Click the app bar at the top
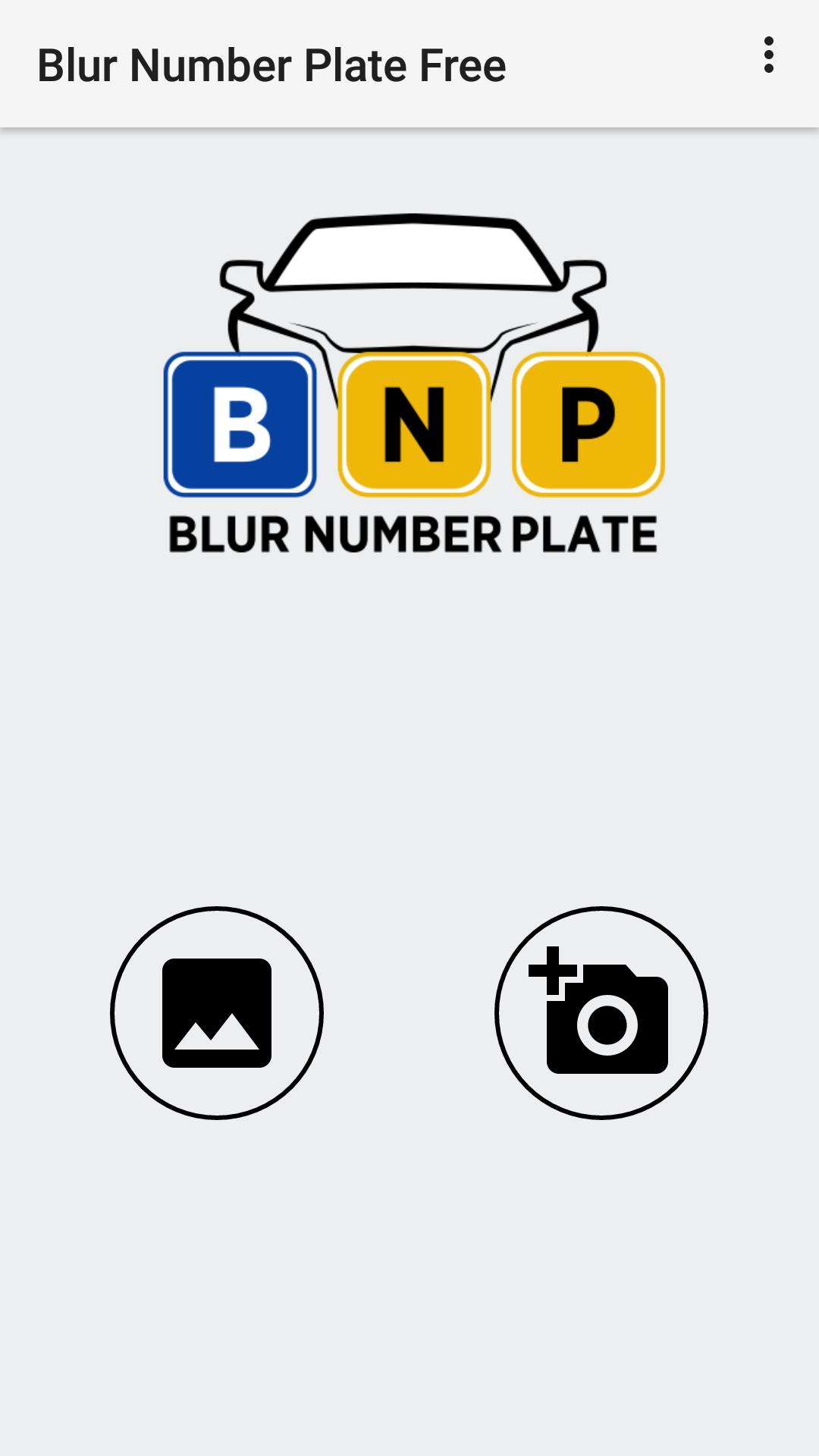The height and width of the screenshot is (1456, 819). [409, 64]
